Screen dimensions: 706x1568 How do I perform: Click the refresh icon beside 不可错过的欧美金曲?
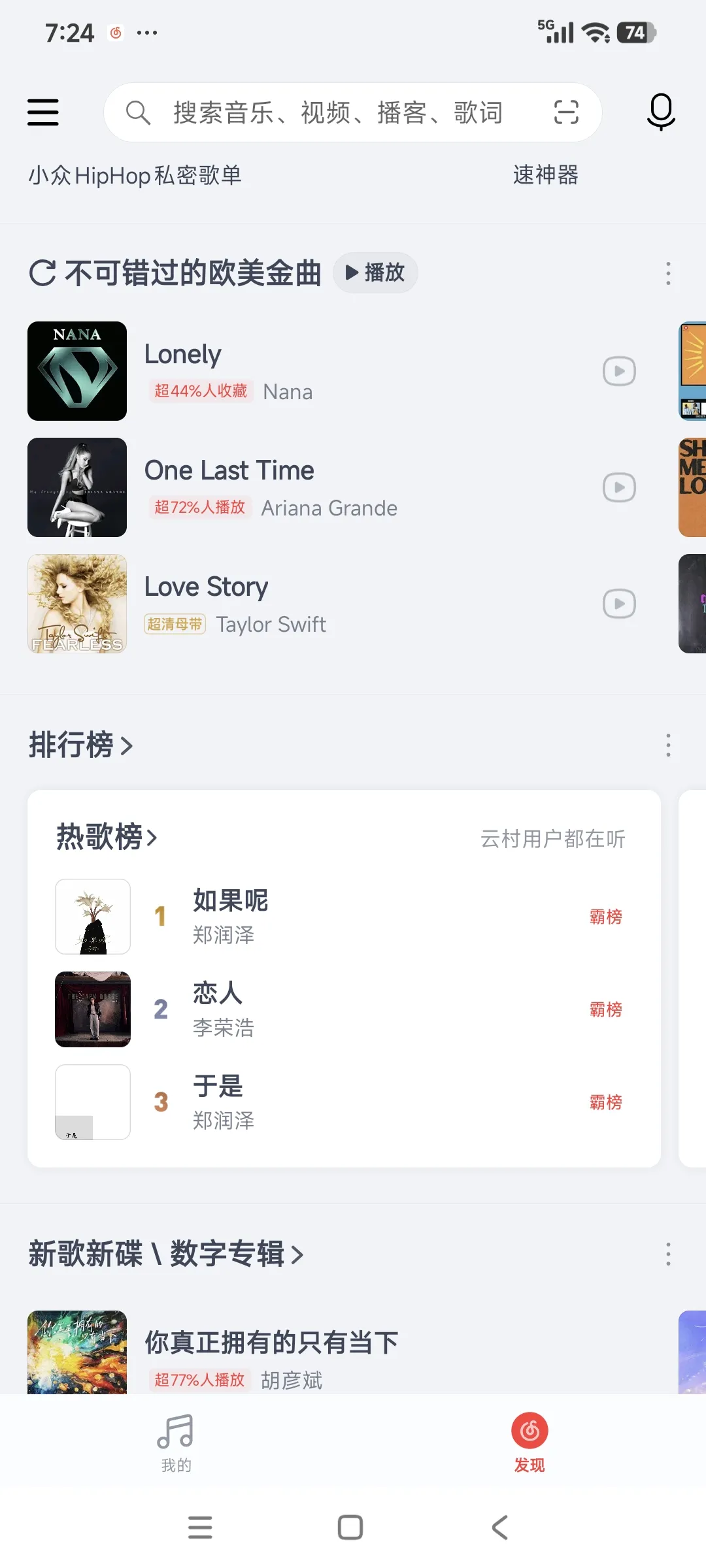tap(42, 273)
